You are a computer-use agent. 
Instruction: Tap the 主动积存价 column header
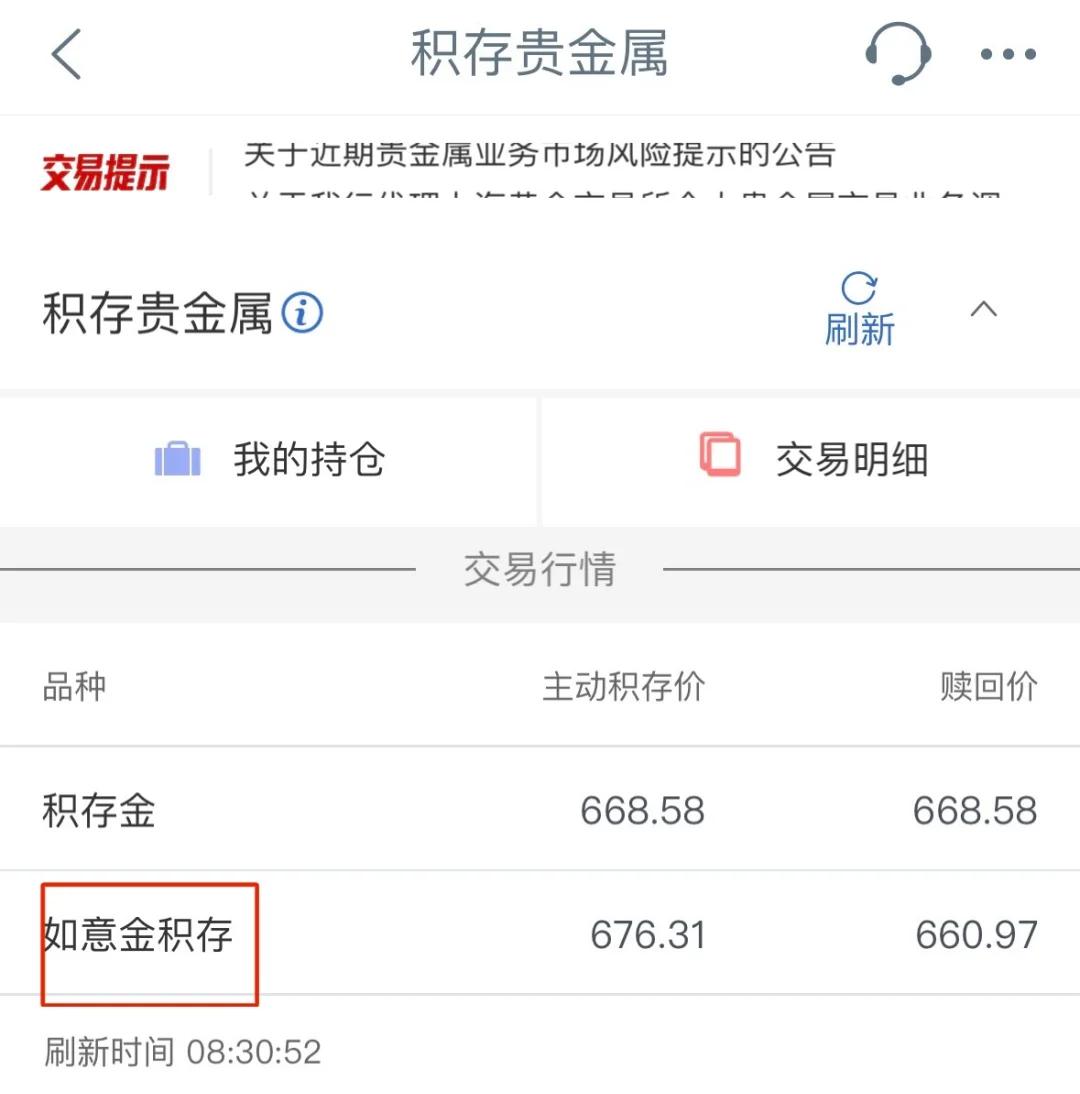point(622,686)
